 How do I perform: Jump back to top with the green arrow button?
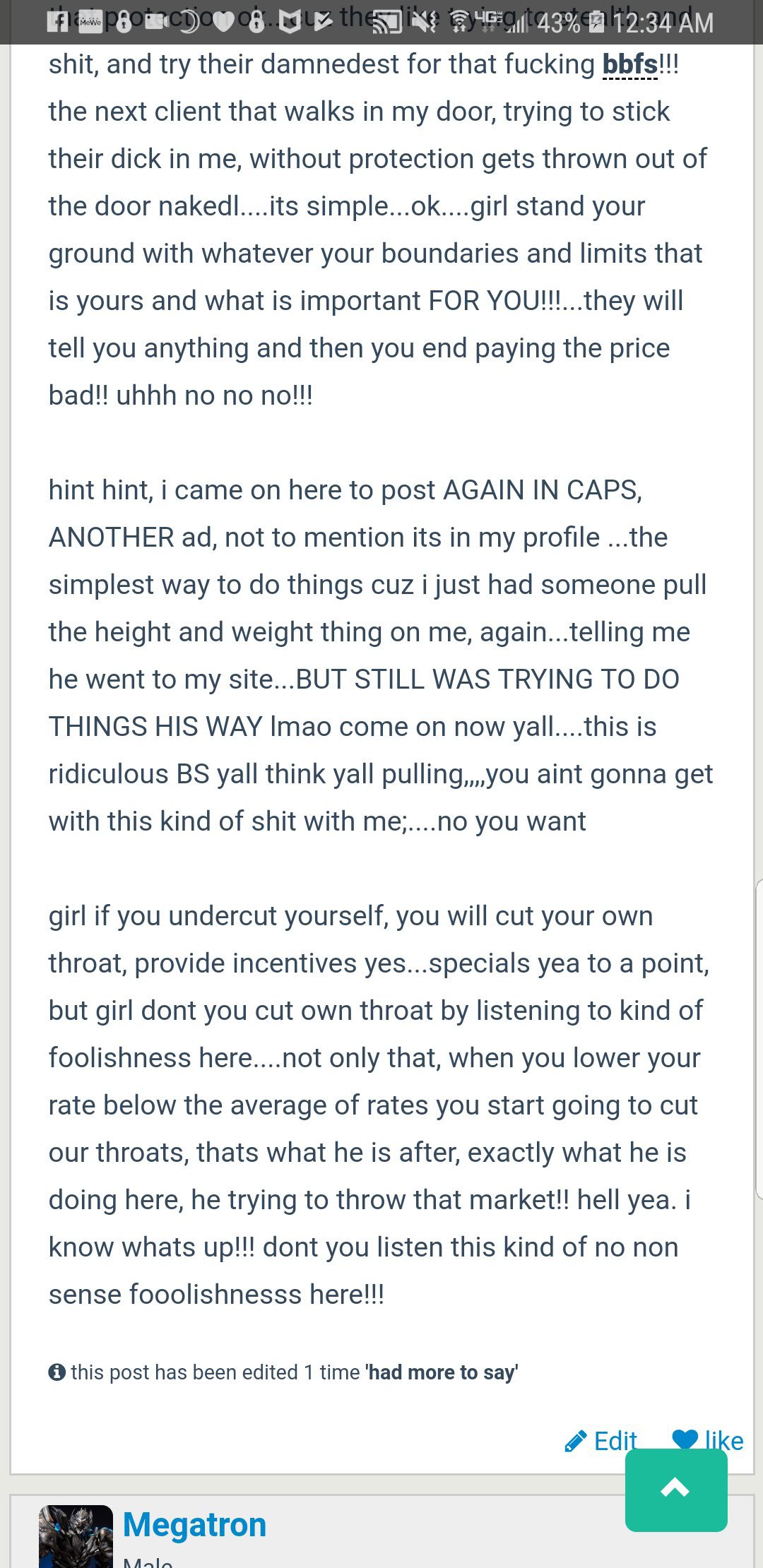point(676,1489)
